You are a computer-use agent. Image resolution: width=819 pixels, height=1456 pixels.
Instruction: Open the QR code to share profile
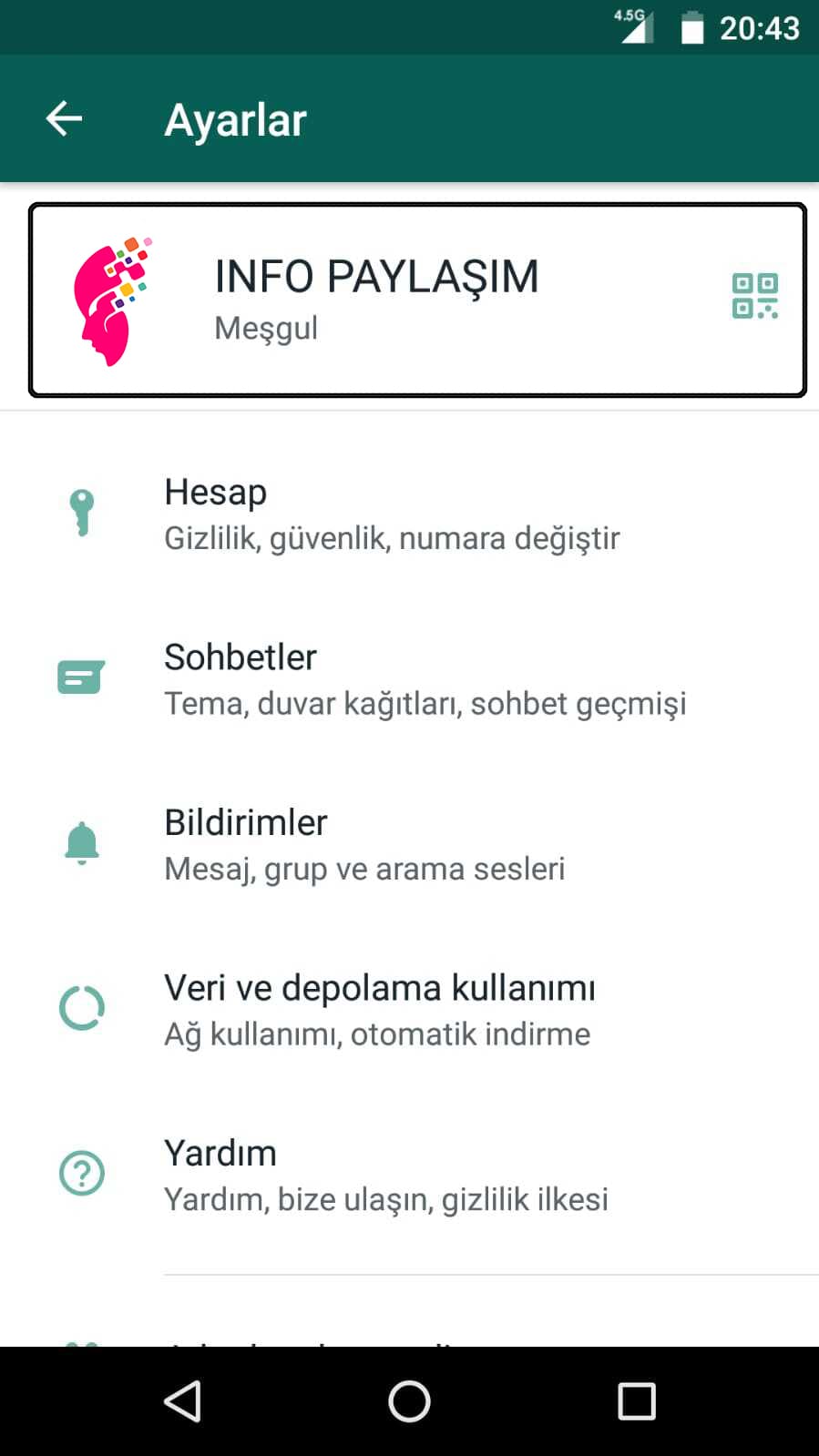click(x=756, y=293)
